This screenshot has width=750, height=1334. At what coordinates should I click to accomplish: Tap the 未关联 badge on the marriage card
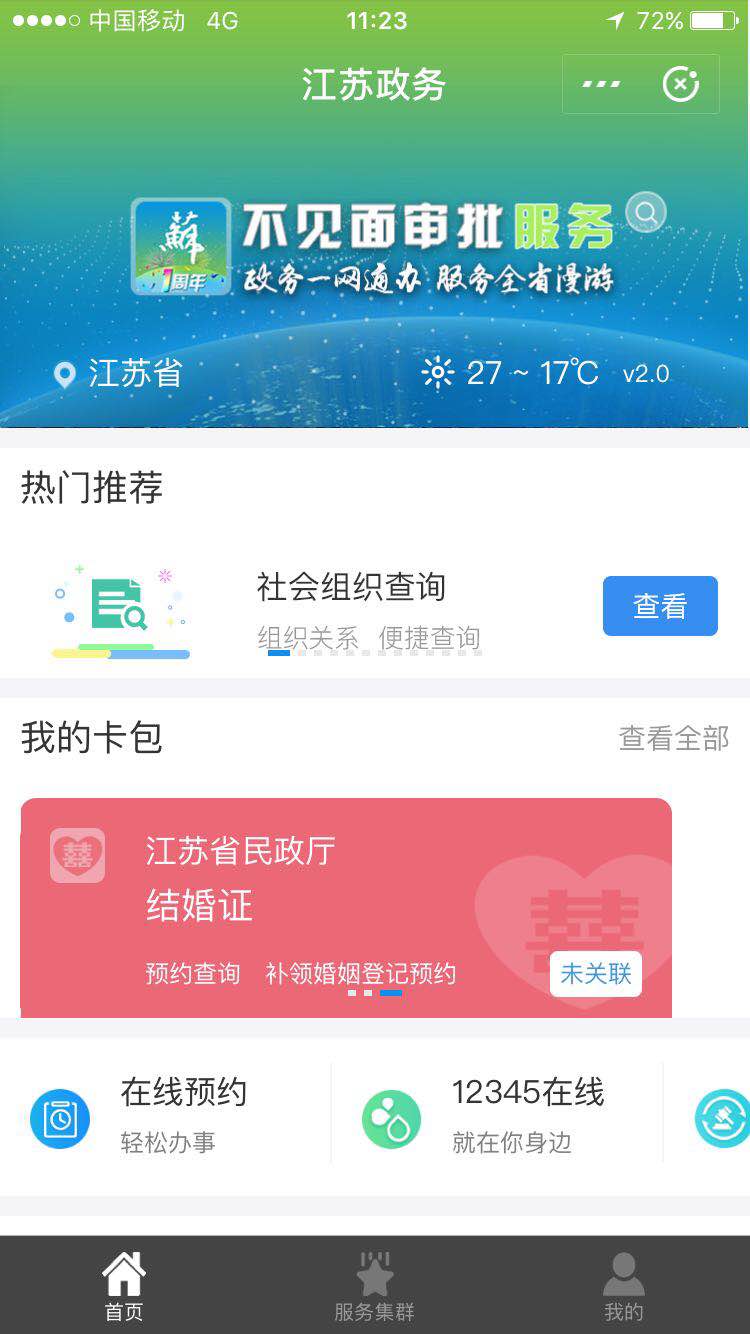click(595, 974)
